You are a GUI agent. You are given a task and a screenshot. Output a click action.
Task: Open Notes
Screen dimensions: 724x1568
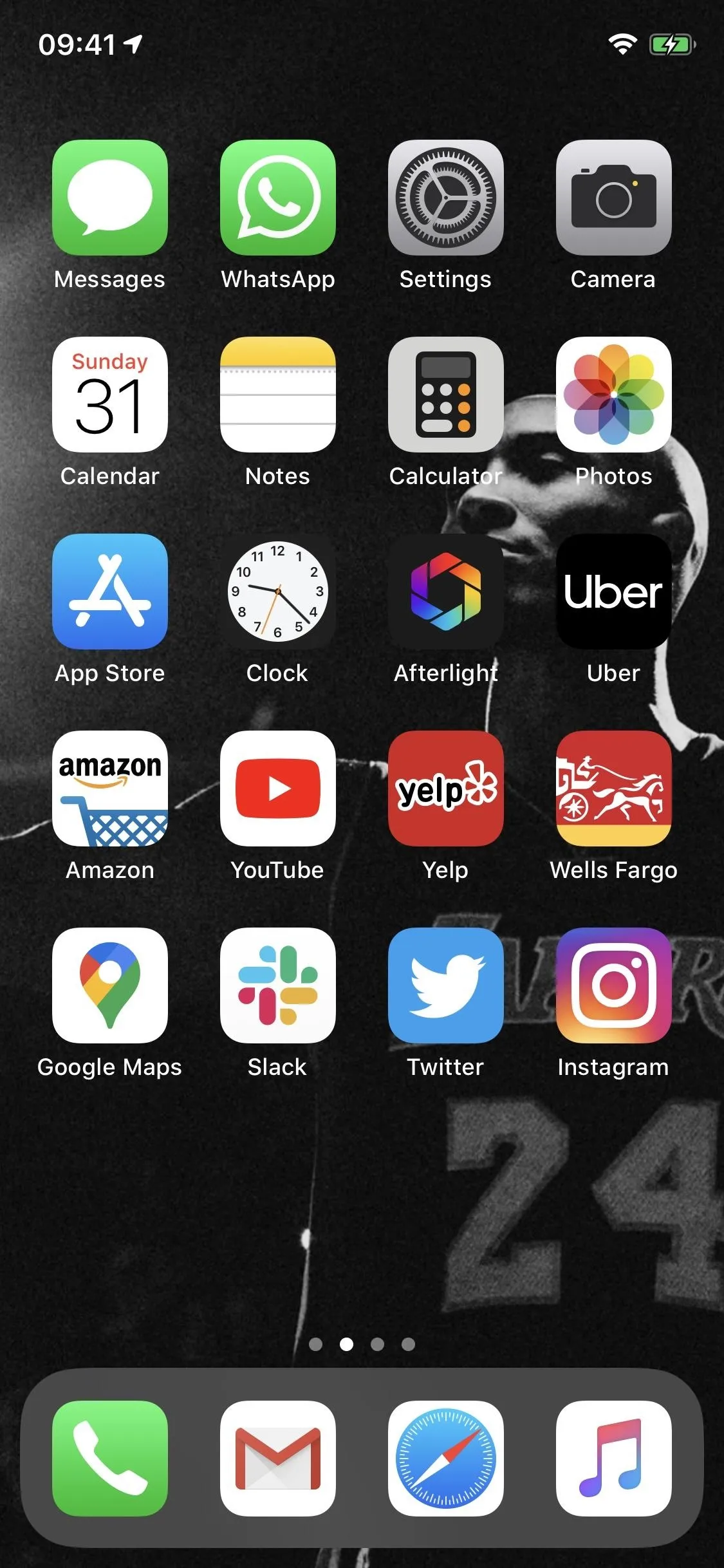pyautogui.click(x=278, y=395)
